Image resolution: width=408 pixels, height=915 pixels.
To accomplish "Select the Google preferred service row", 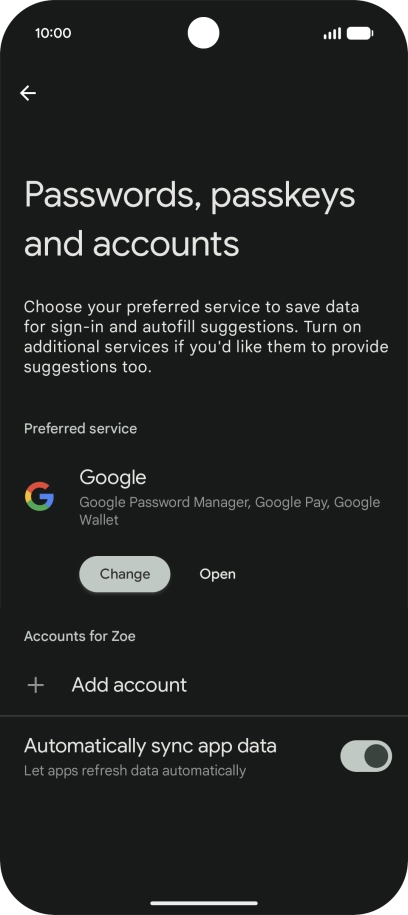I will 204,497.
